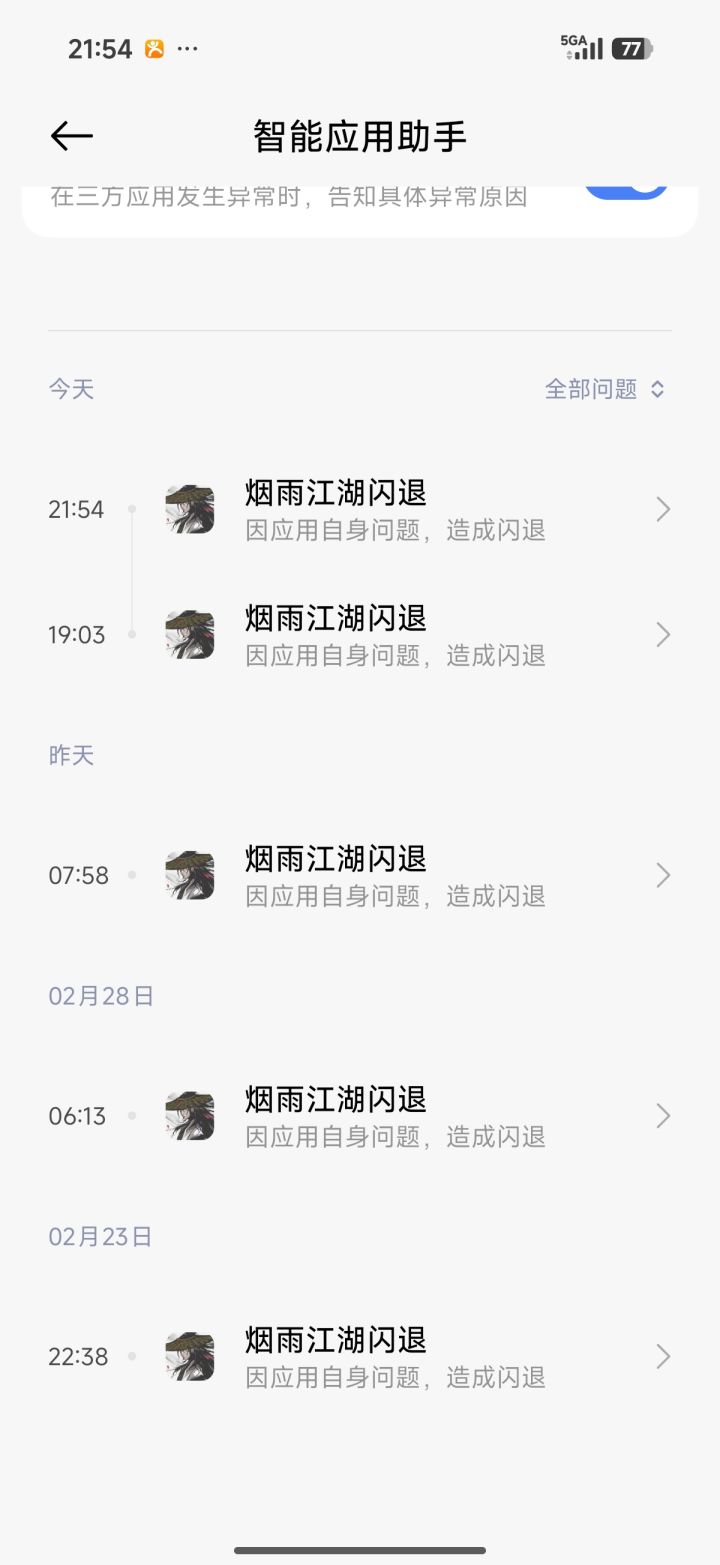
Task: Tap the app icon in the 02月28日 entry
Action: pos(189,1115)
